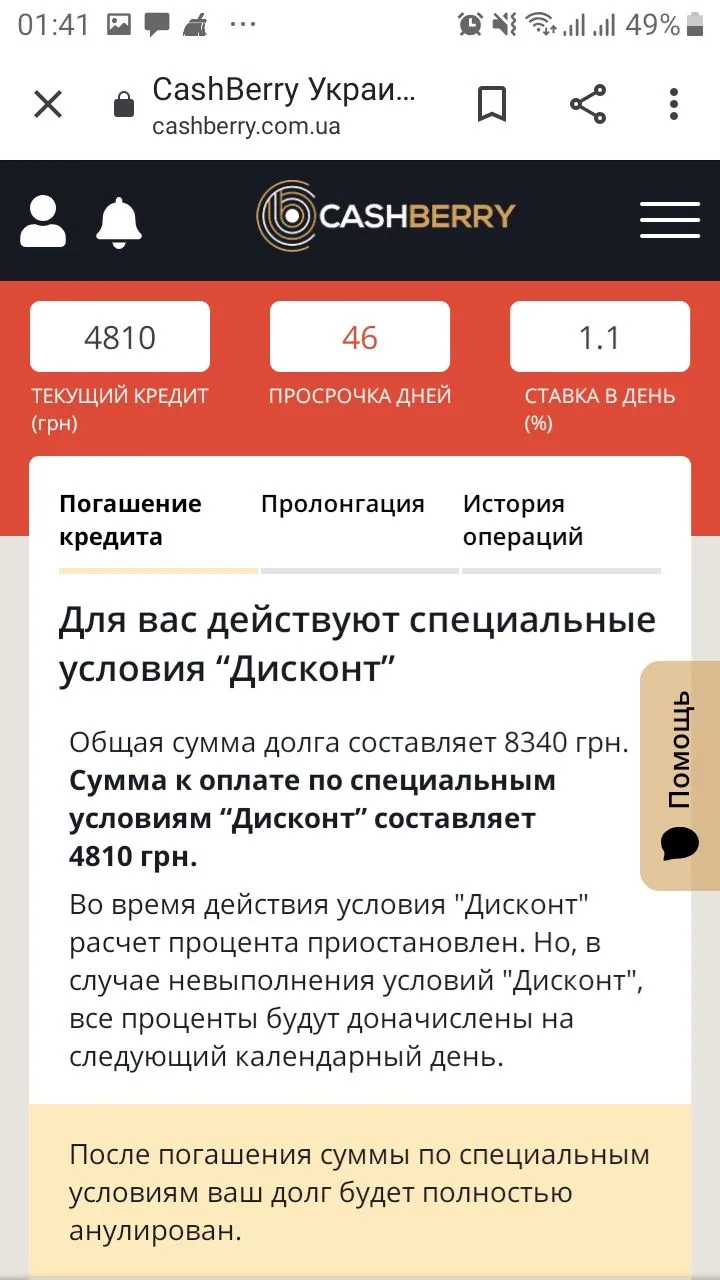Open the notifications bell
Viewport: 720px width, 1280px height.
[119, 221]
